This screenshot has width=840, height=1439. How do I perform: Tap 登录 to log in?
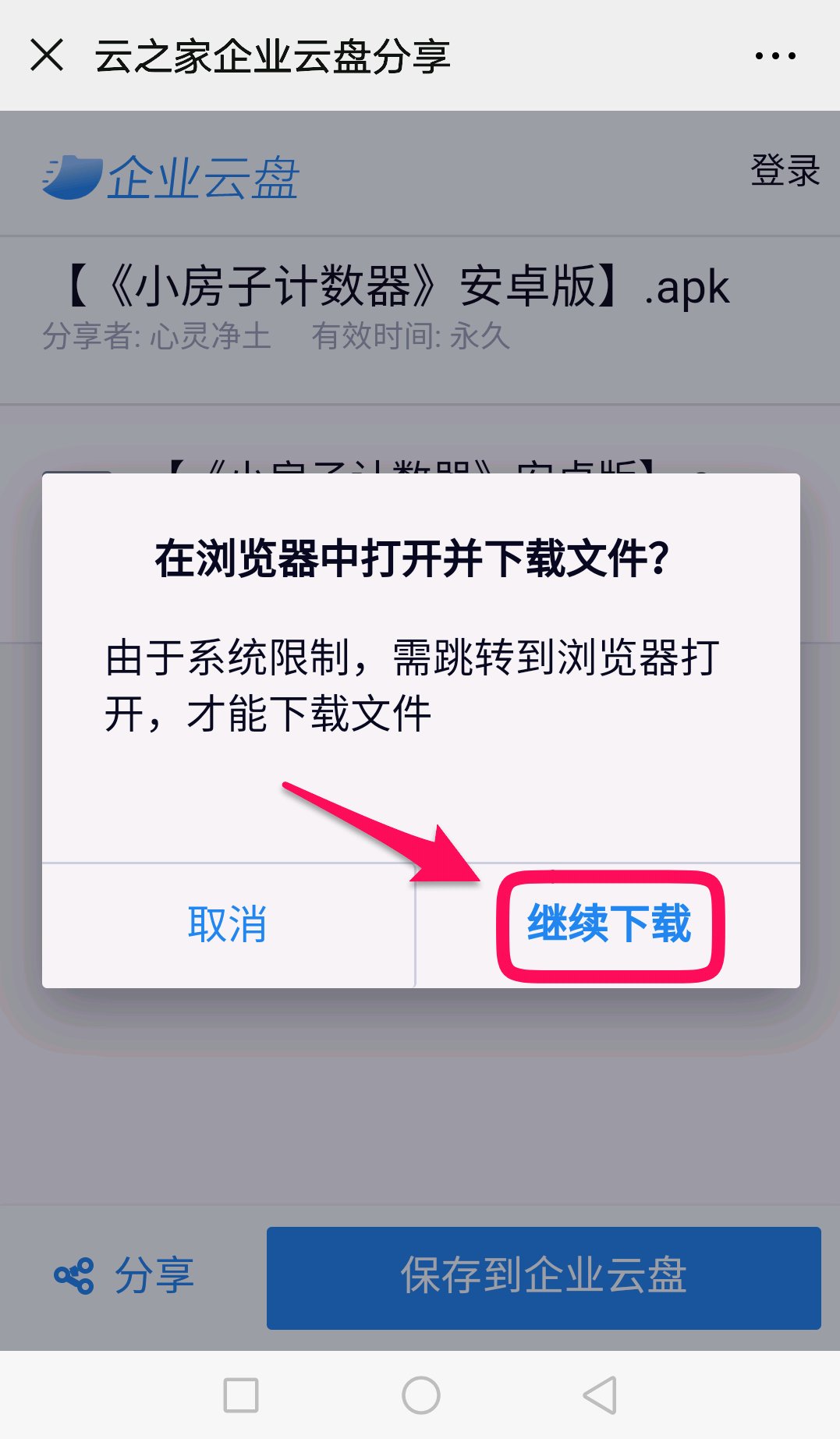coord(785,170)
